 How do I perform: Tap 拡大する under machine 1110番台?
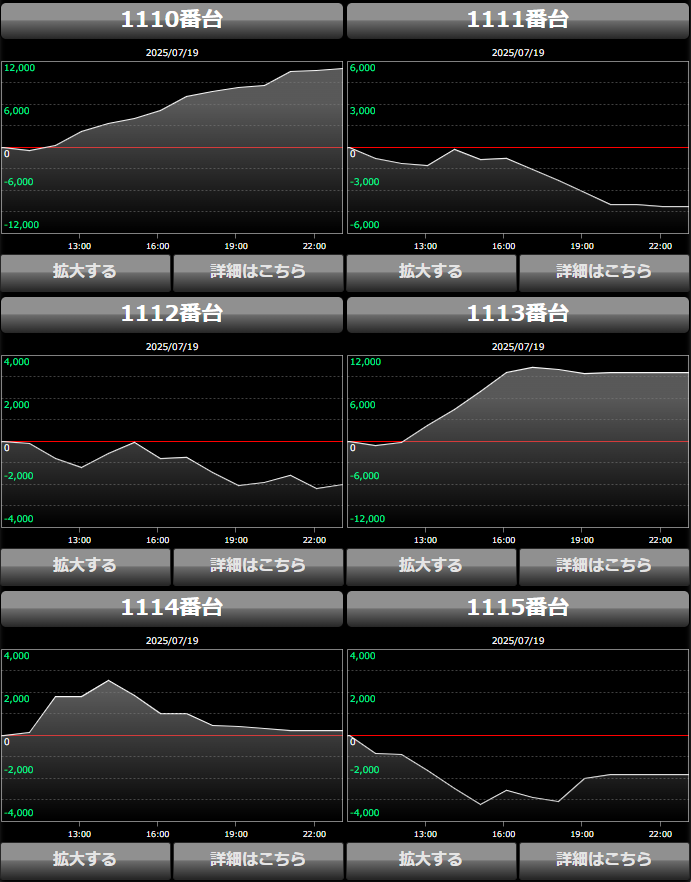(85, 271)
